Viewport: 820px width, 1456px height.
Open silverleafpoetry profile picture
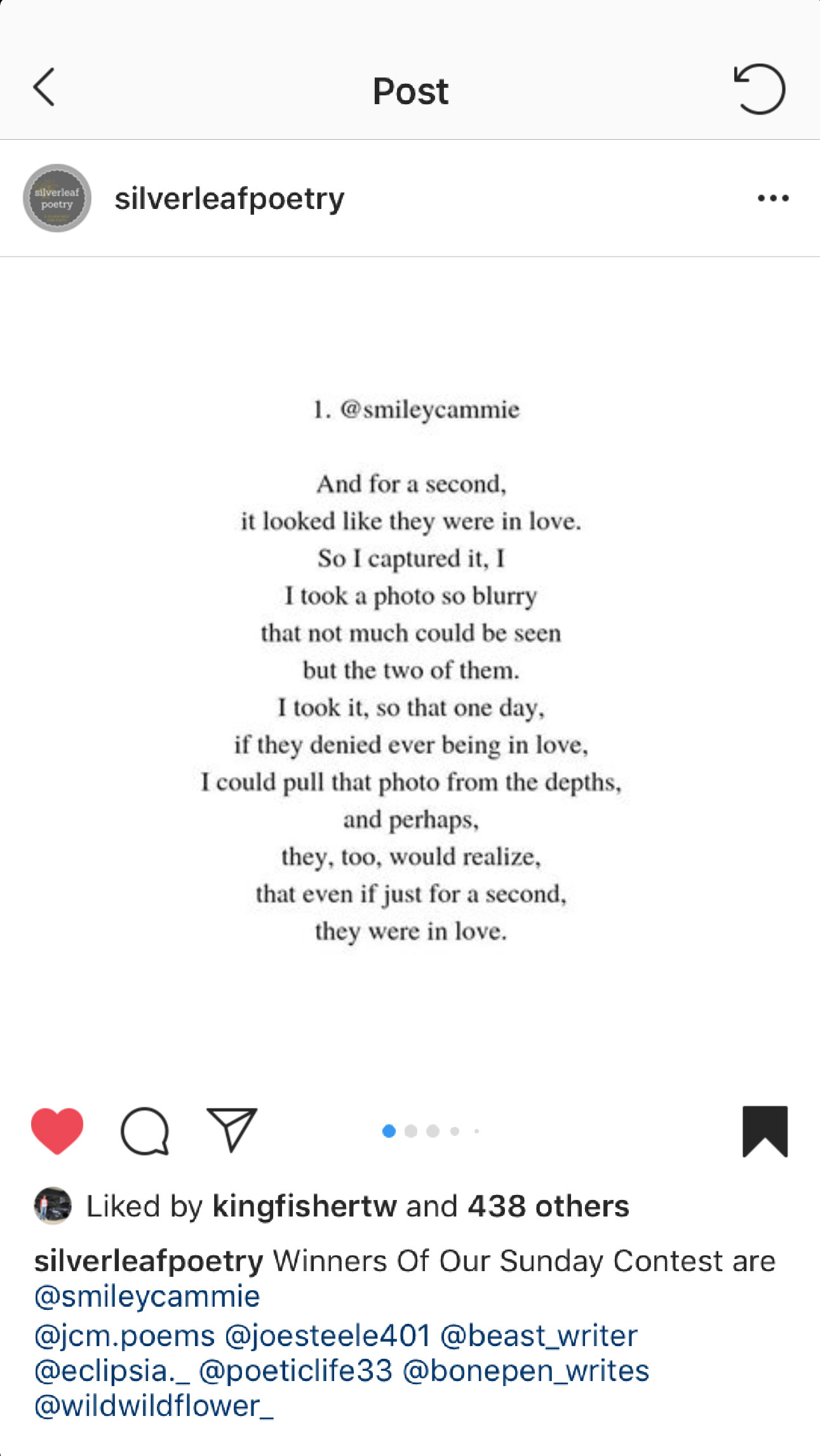tap(57, 198)
